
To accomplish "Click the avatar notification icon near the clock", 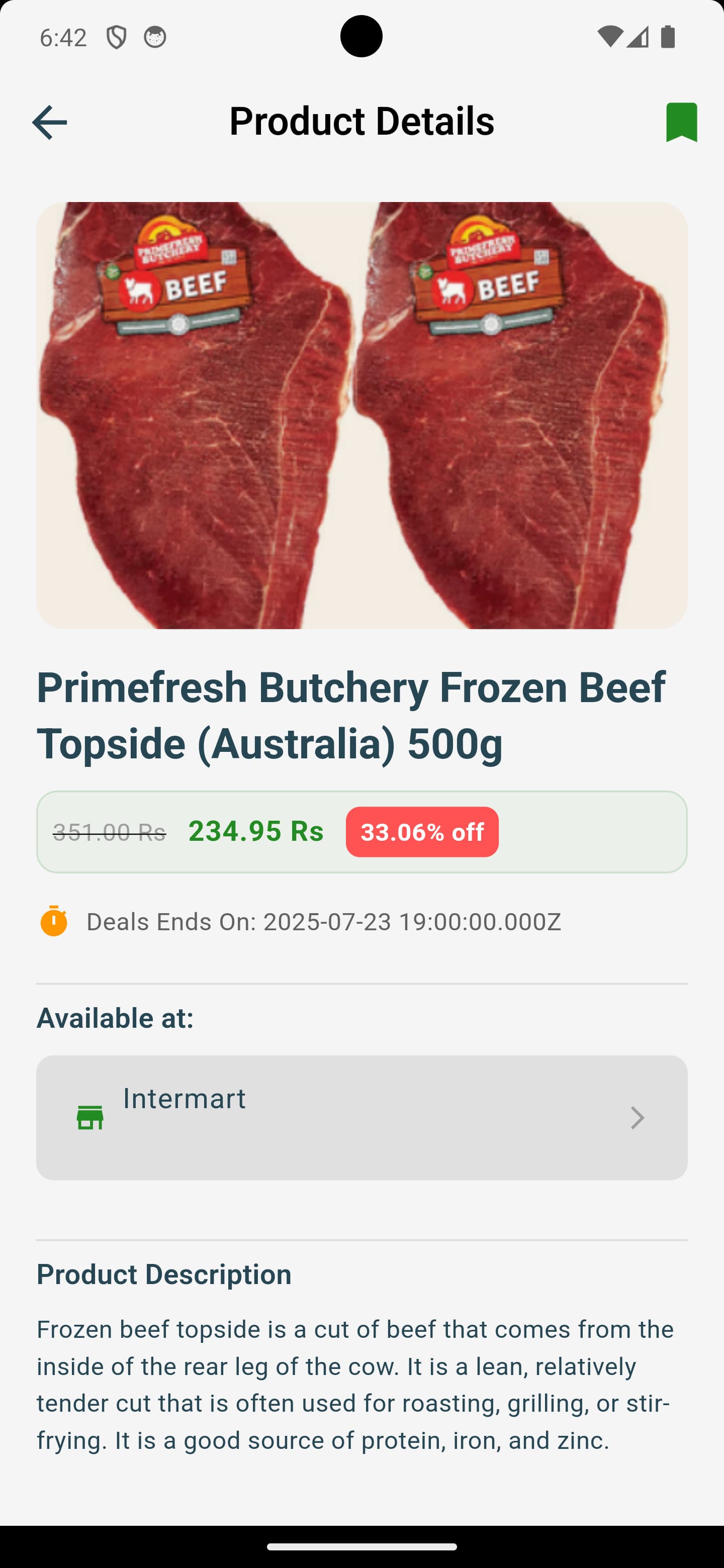I will pyautogui.click(x=156, y=38).
